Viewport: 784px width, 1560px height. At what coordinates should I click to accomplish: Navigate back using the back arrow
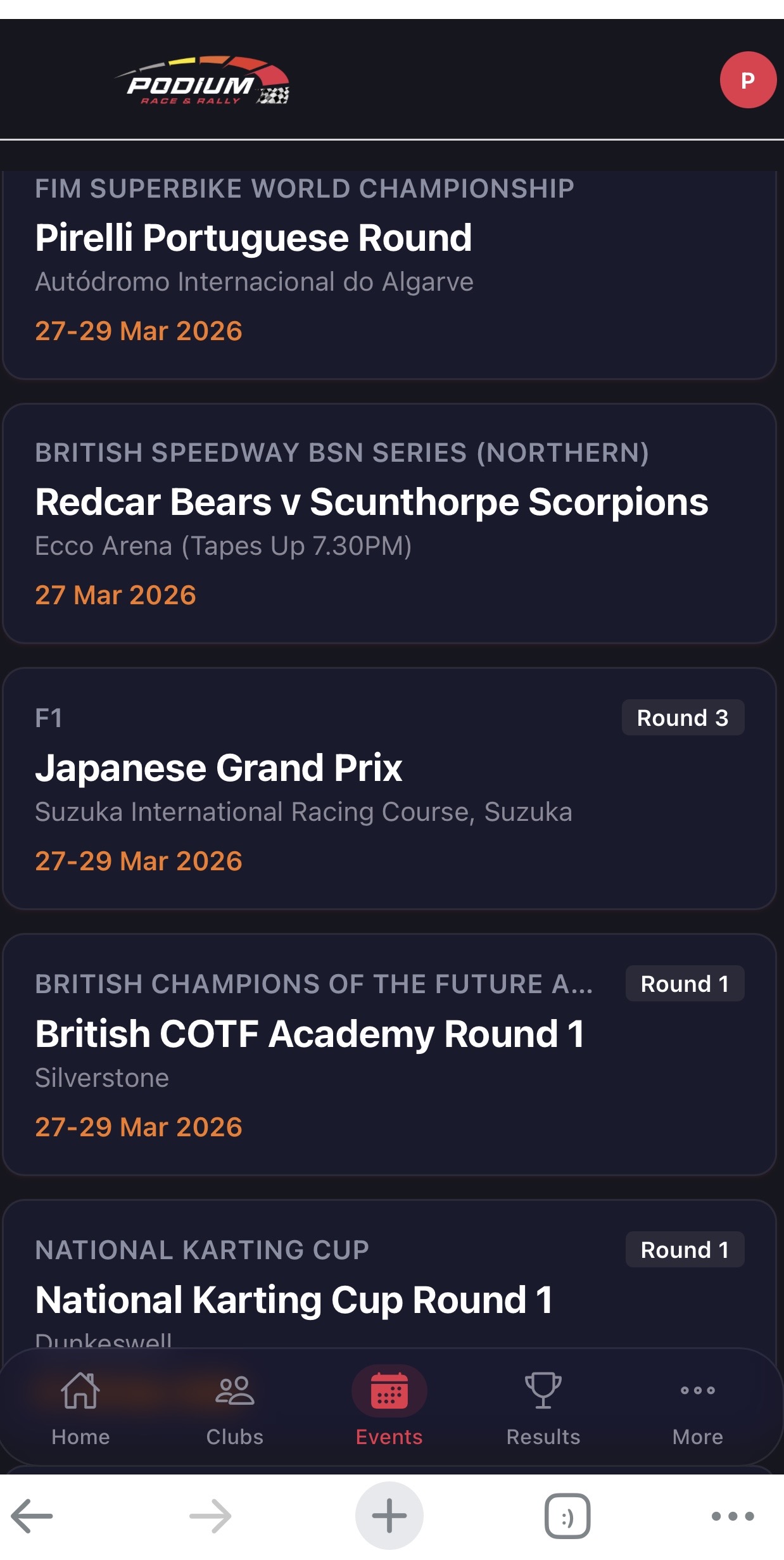click(x=33, y=1516)
